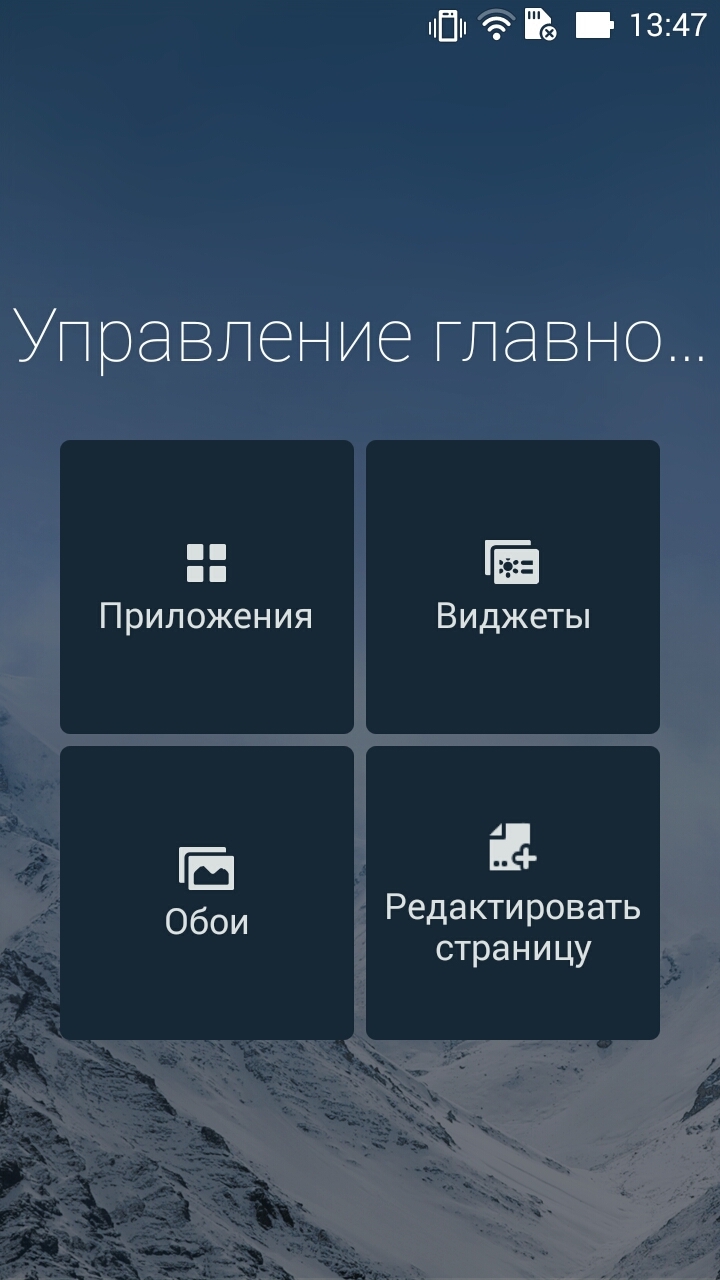
Task: Tap Редактировать страницу
Action: (513, 893)
